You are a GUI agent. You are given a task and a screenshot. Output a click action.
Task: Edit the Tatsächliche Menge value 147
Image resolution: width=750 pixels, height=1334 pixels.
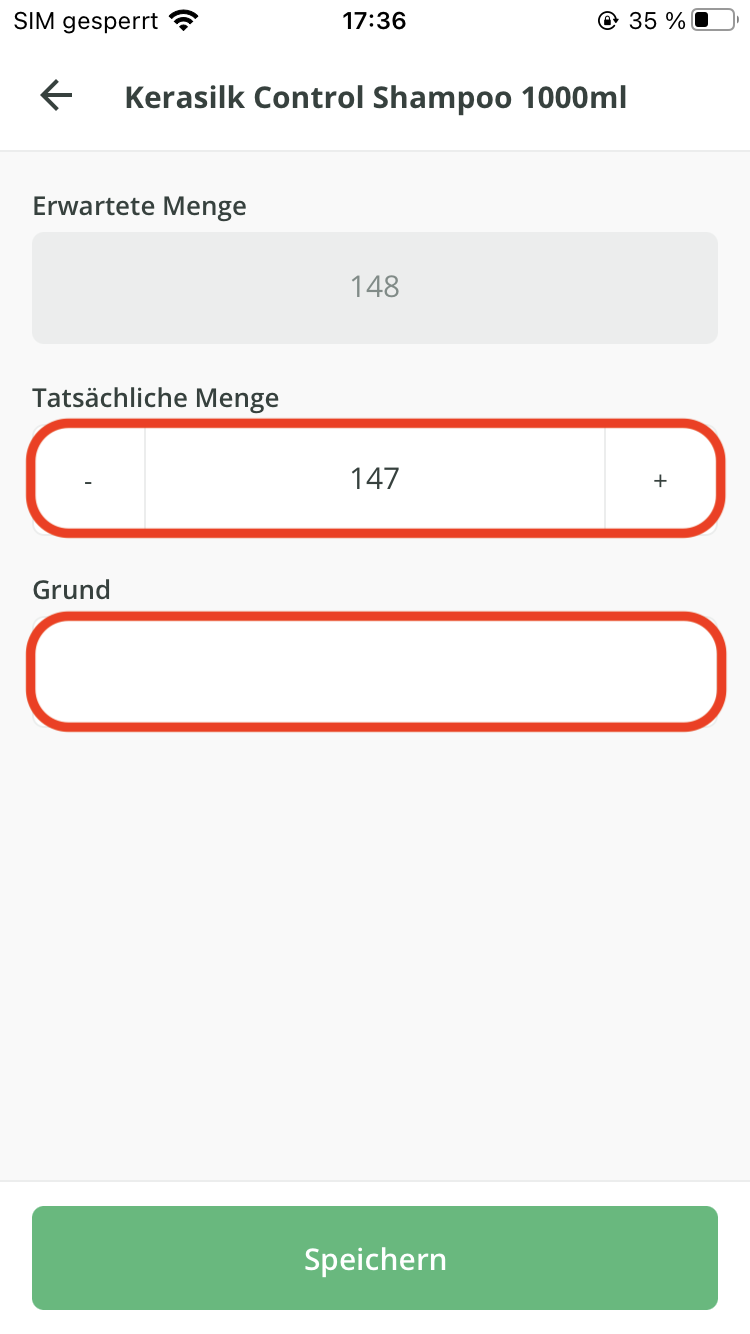click(375, 479)
